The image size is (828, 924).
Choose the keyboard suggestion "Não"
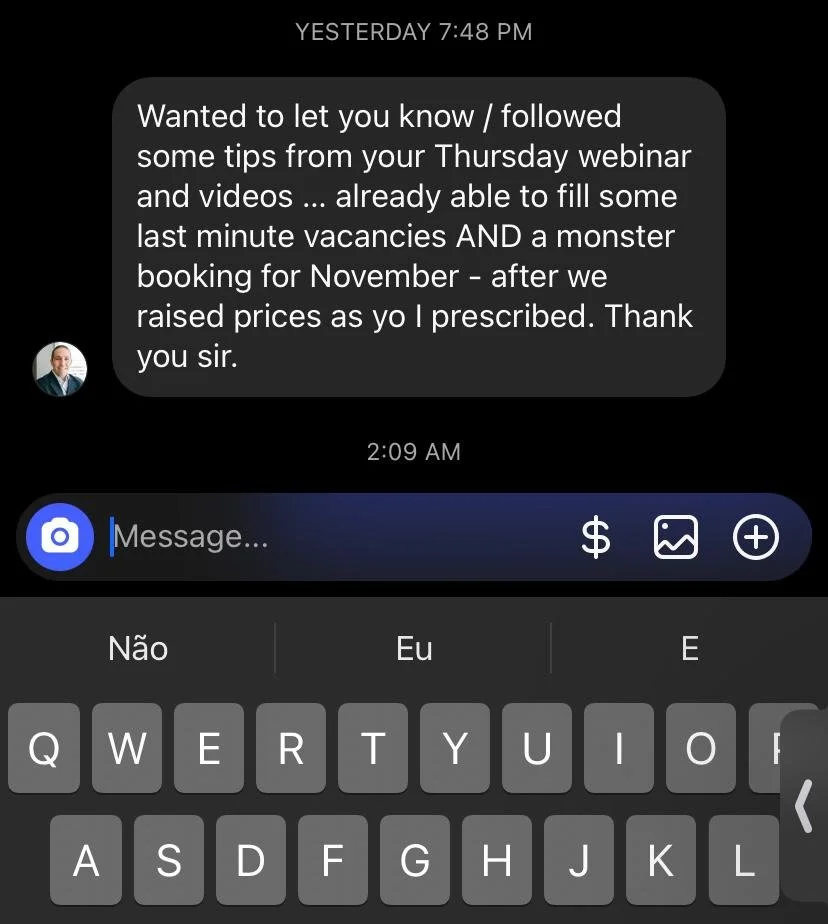coord(138,648)
